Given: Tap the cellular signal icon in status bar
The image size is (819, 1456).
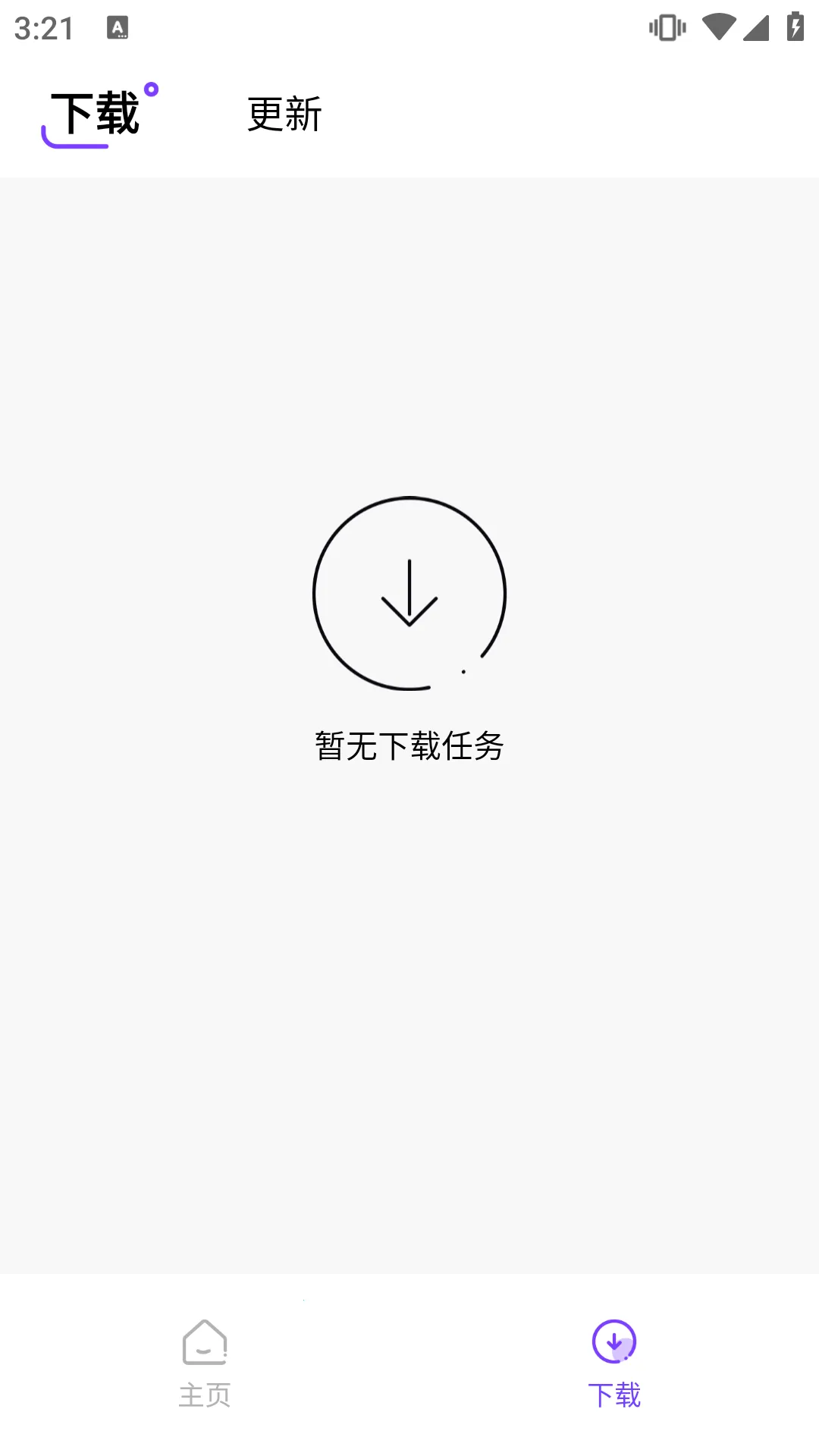Looking at the screenshot, I should pos(756,26).
